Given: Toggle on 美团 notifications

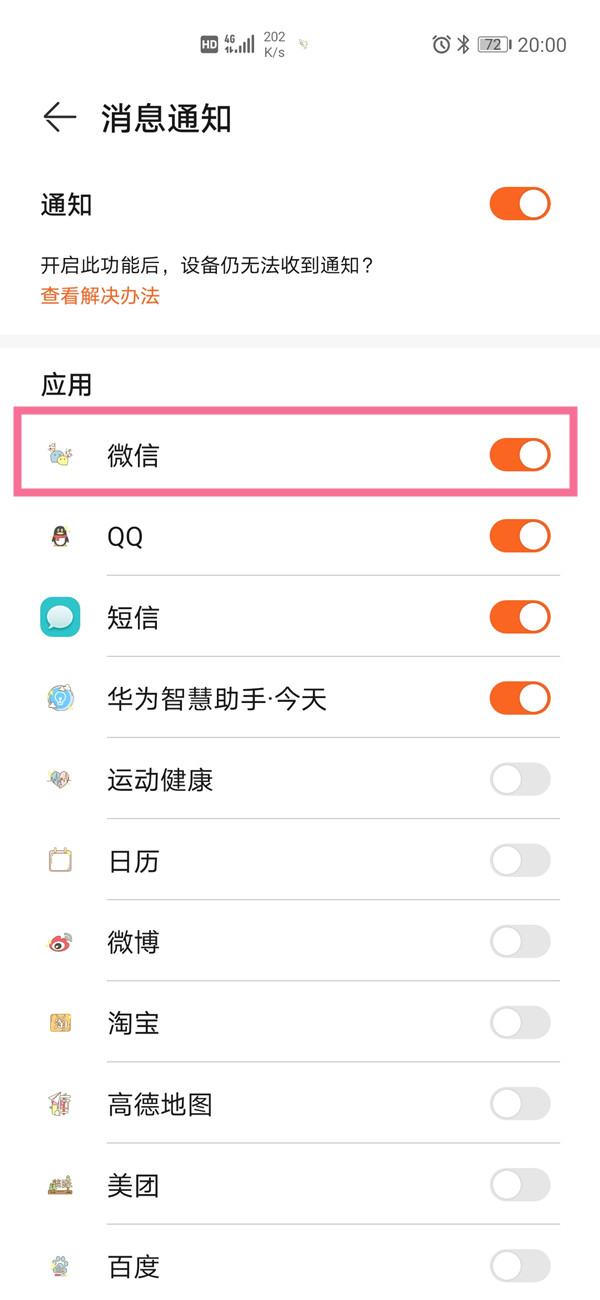Looking at the screenshot, I should (x=520, y=1185).
